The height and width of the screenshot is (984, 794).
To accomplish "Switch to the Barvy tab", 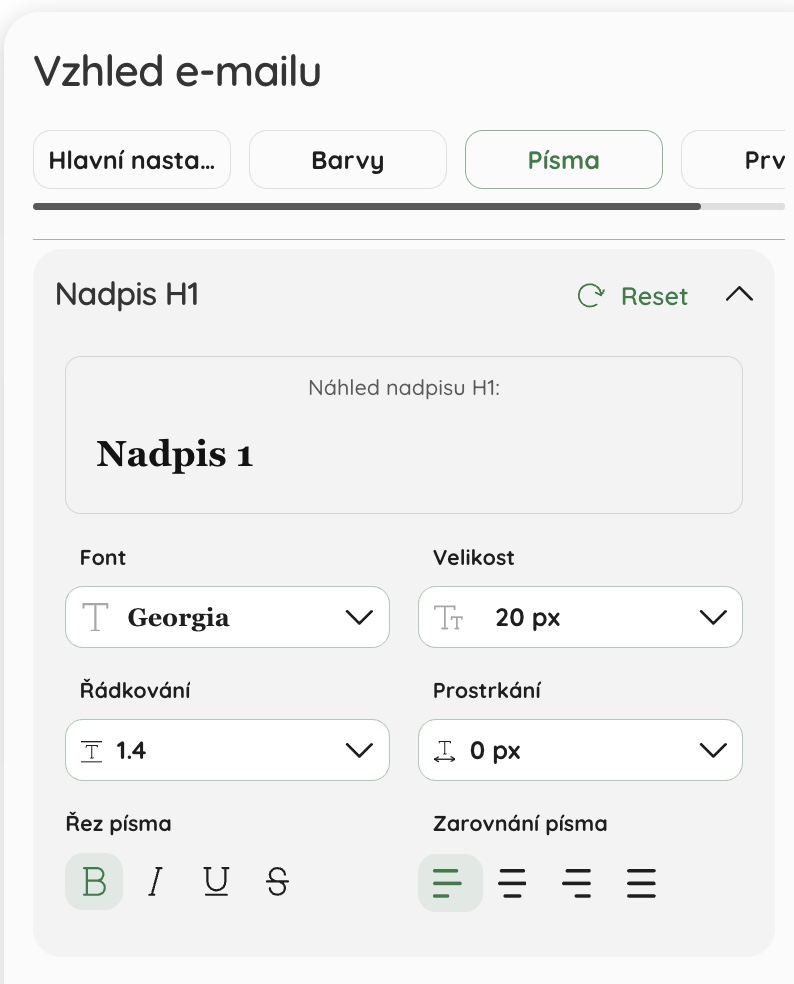I will [x=347, y=160].
